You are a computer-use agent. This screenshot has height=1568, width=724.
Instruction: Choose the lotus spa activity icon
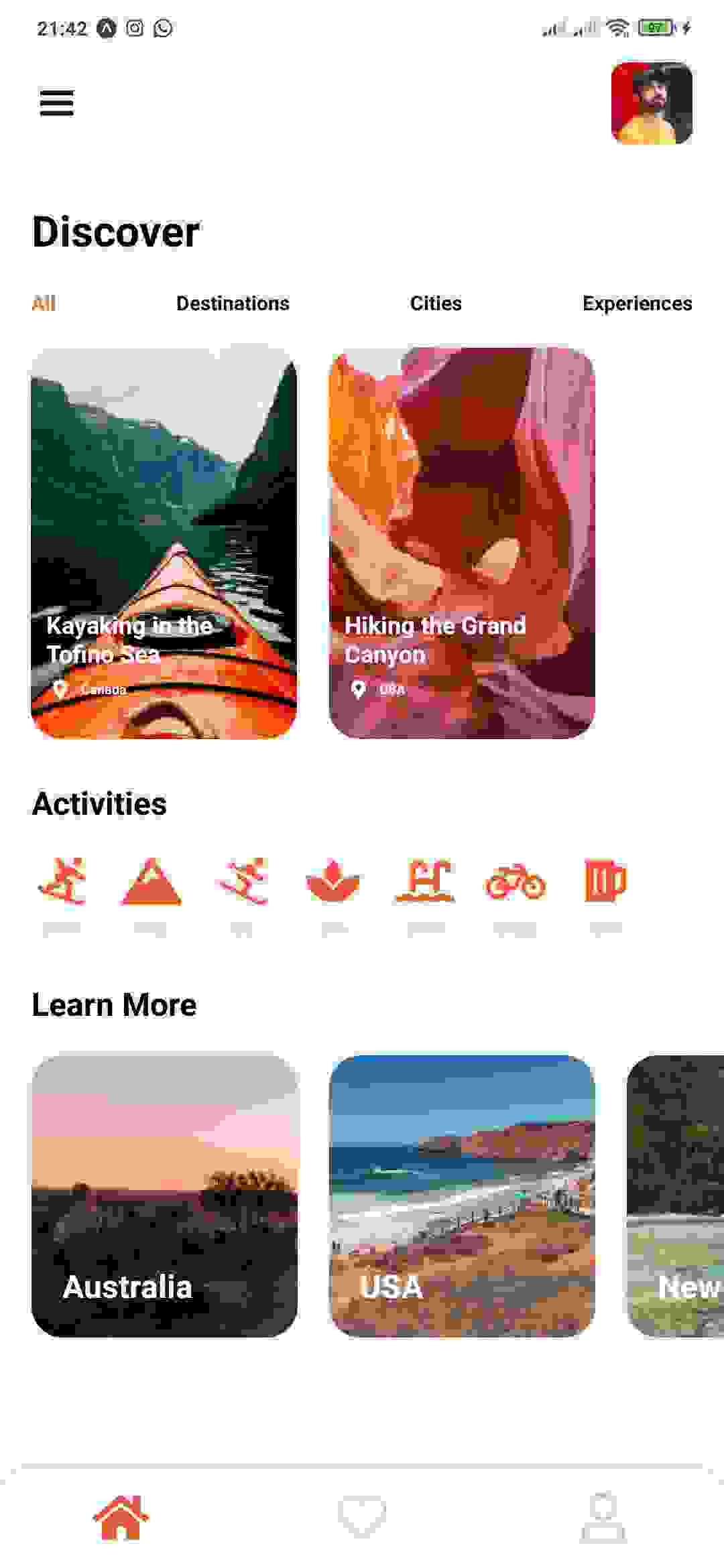tap(333, 881)
